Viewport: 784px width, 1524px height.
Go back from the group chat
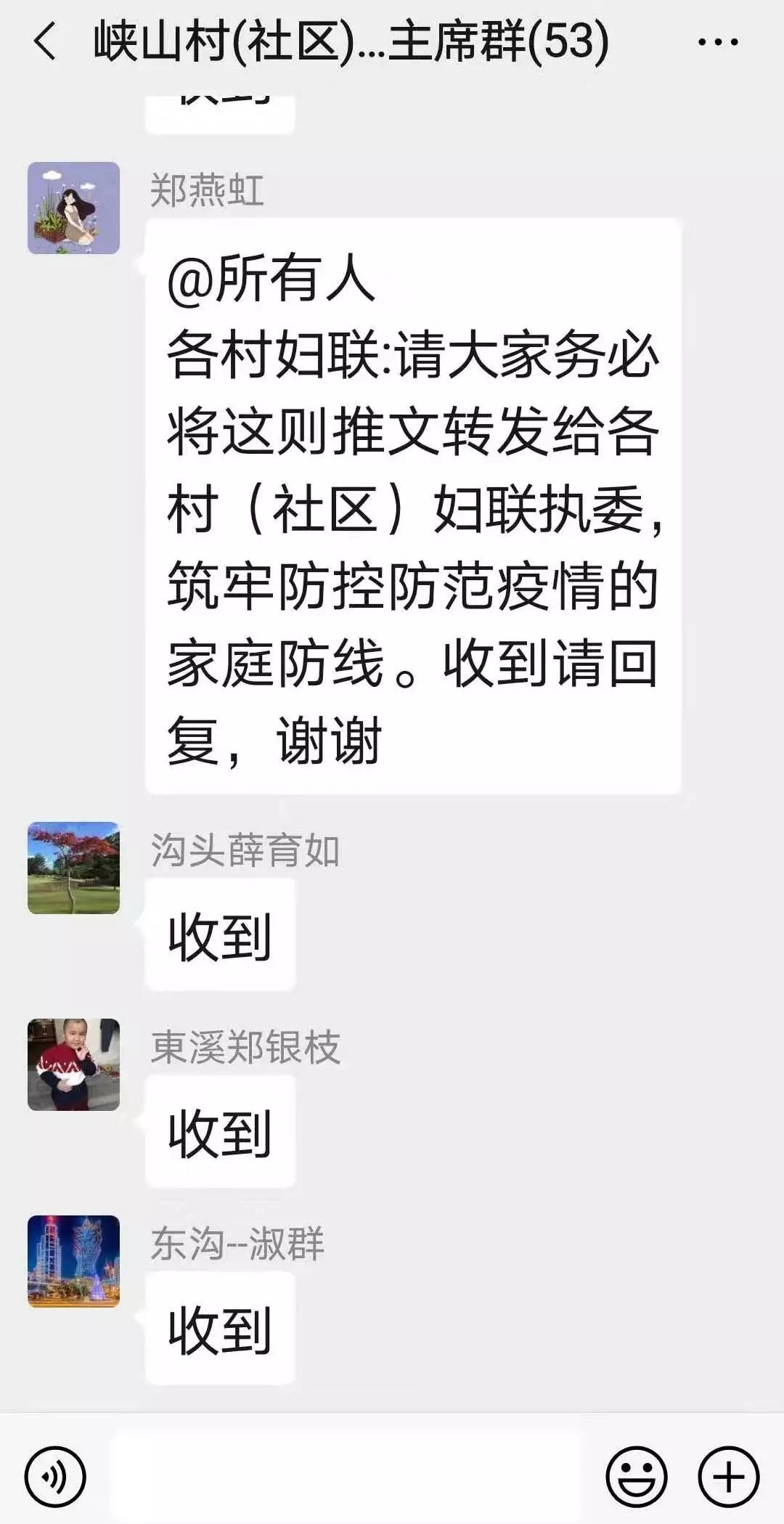[45, 41]
